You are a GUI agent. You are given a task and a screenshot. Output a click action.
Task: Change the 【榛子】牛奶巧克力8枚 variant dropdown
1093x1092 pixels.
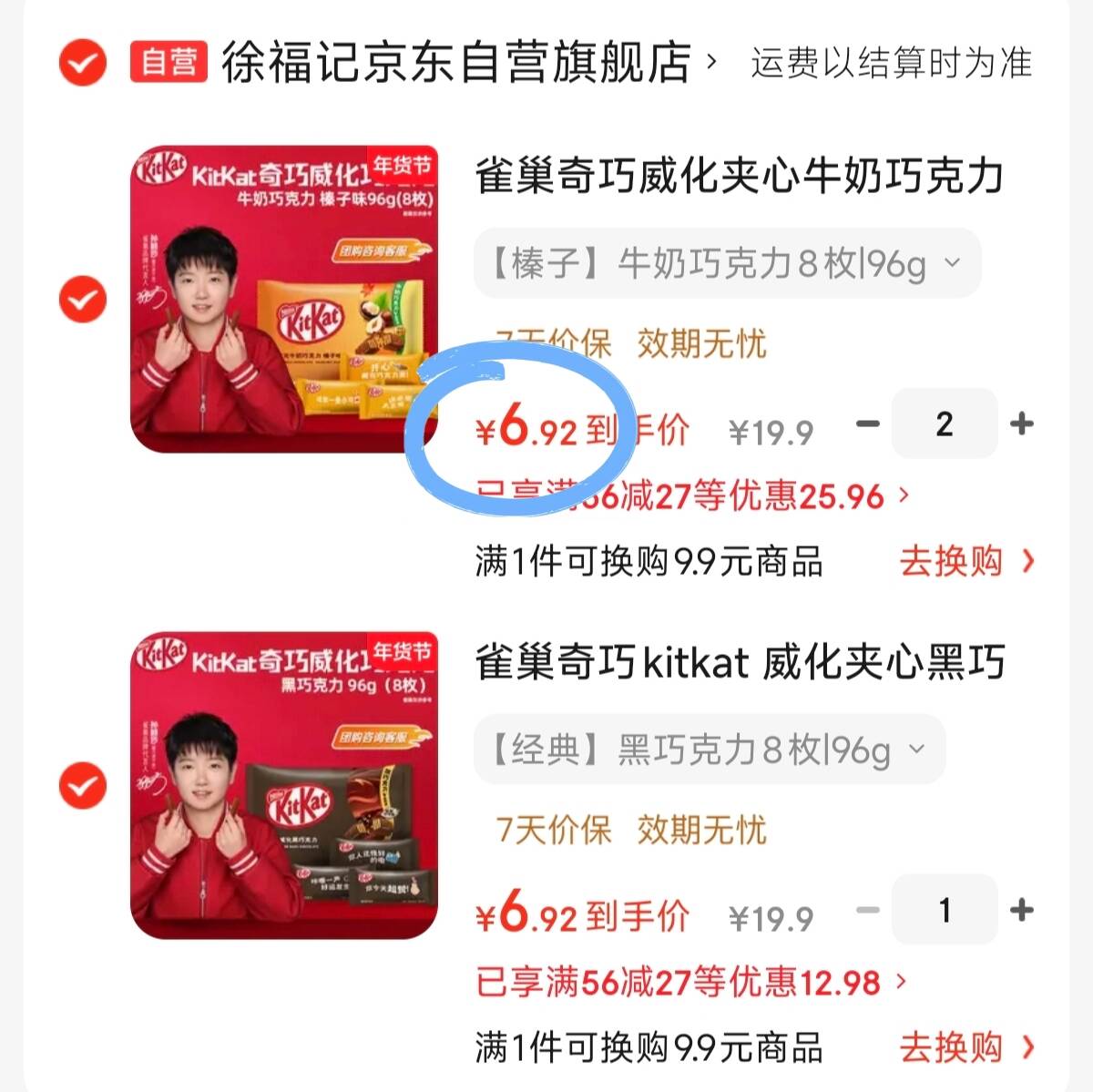[726, 263]
